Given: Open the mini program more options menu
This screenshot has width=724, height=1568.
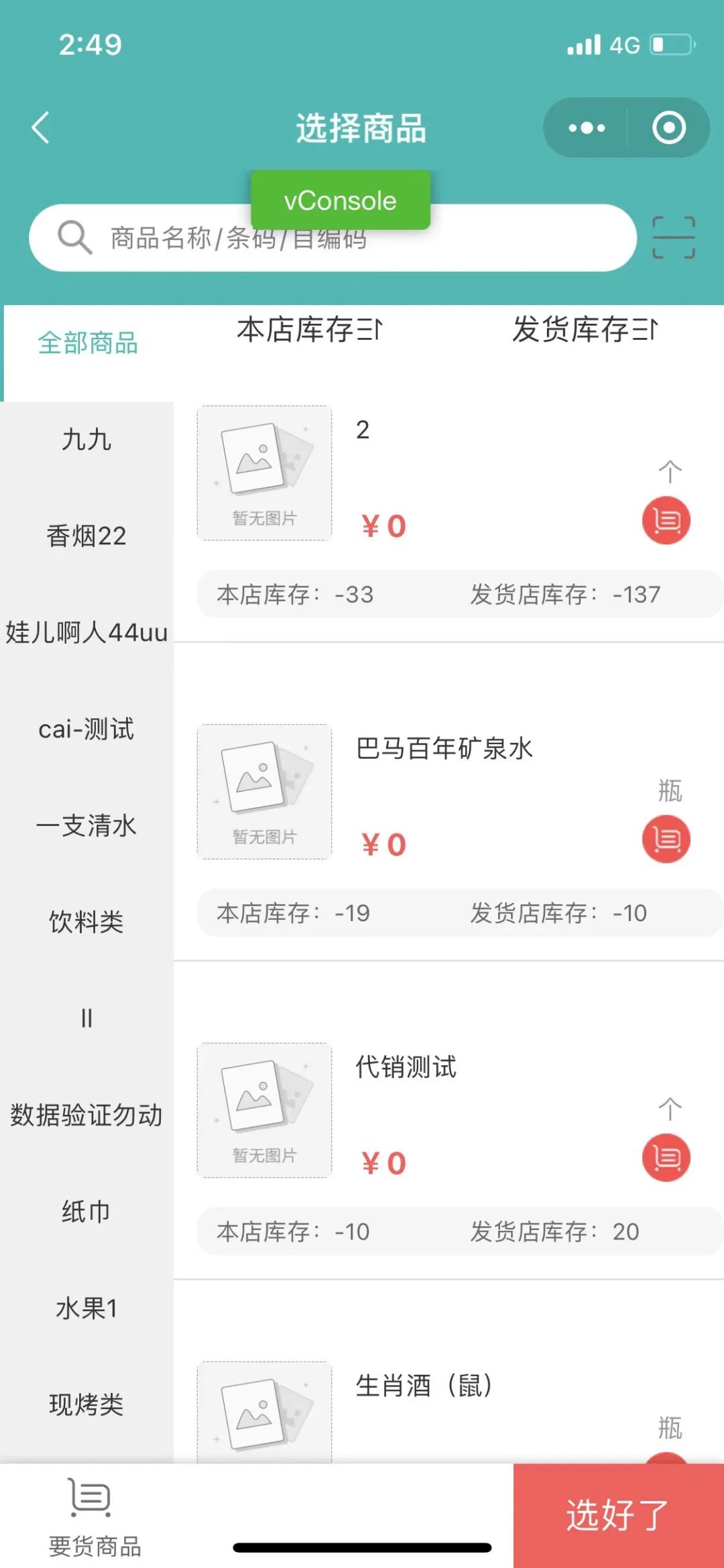Looking at the screenshot, I should tap(587, 127).
